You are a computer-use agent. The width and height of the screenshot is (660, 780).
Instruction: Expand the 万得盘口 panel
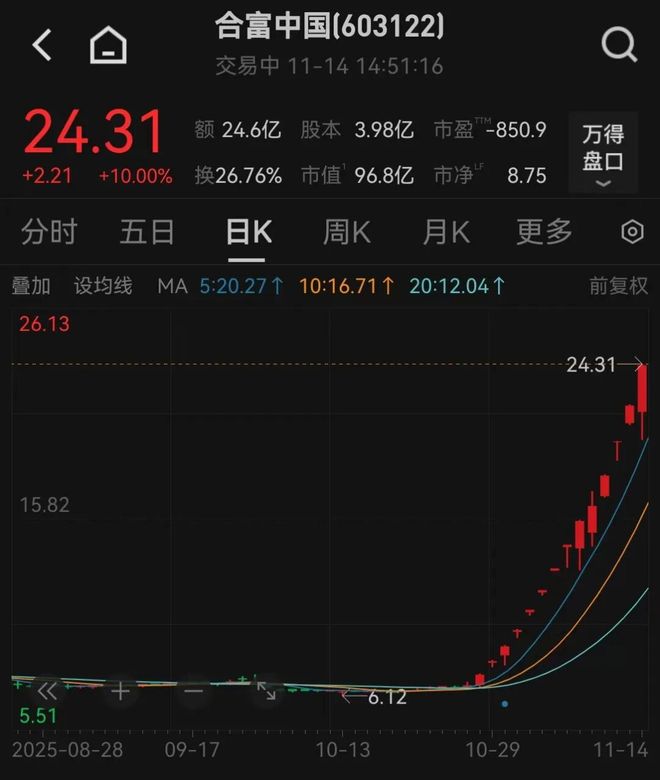(603, 153)
